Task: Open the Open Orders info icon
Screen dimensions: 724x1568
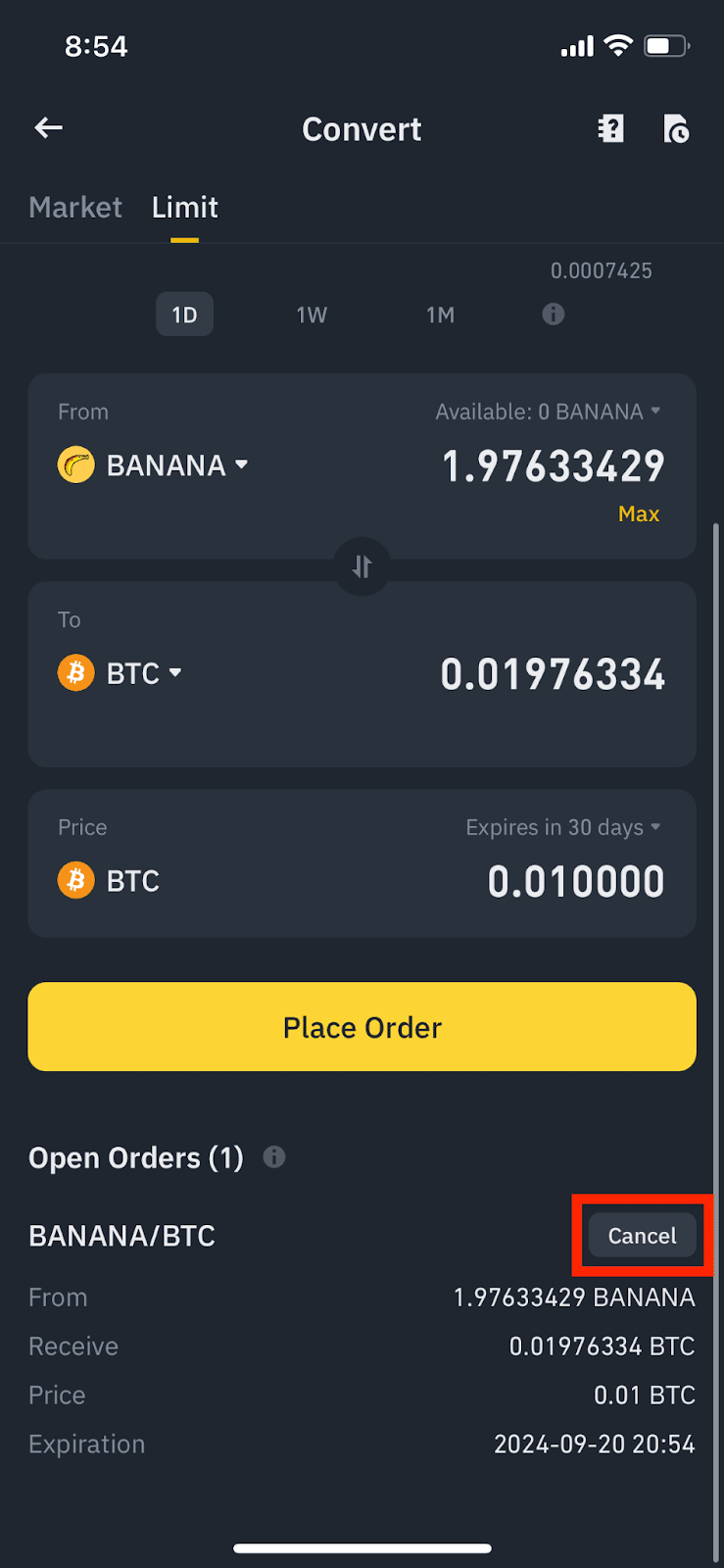Action: [x=274, y=1157]
